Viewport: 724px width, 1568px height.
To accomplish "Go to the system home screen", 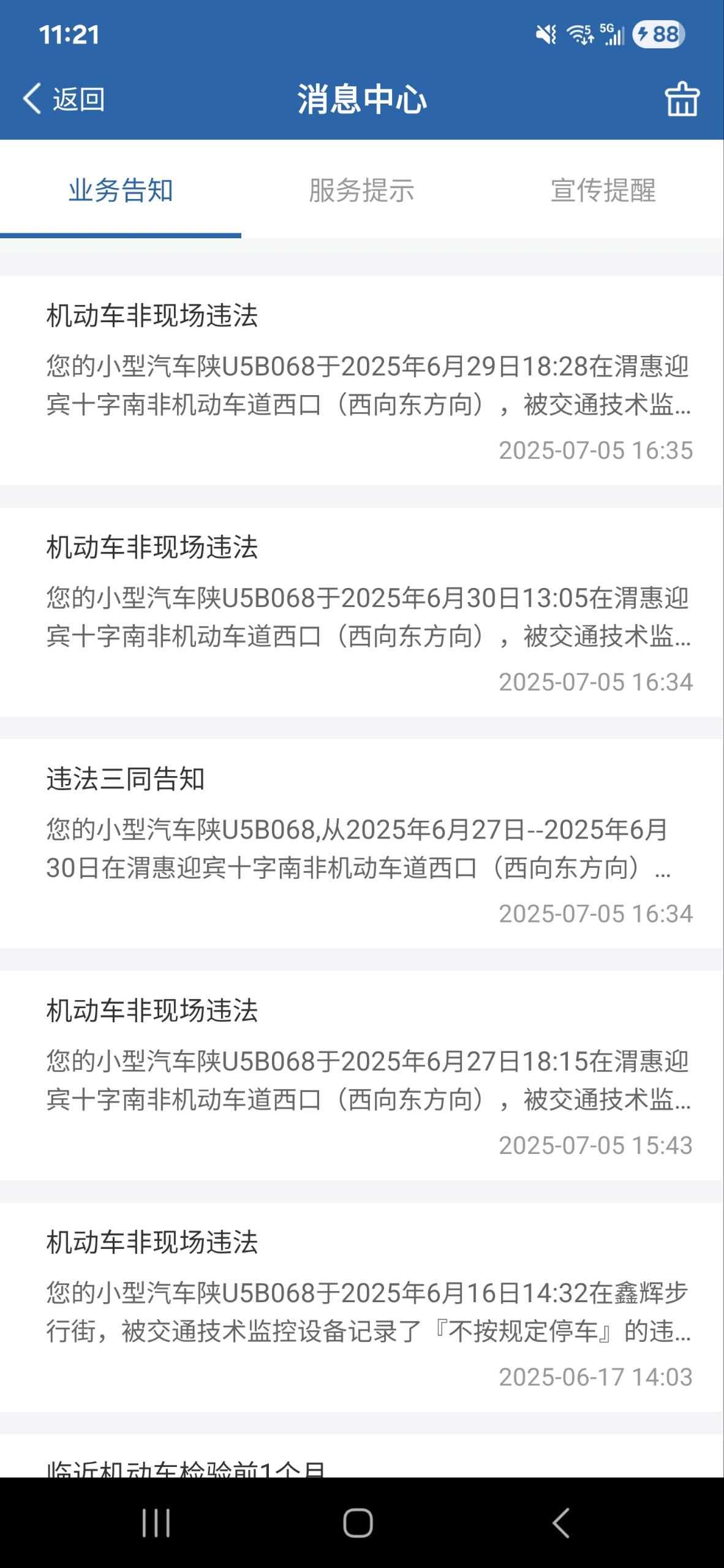I will click(x=358, y=1523).
